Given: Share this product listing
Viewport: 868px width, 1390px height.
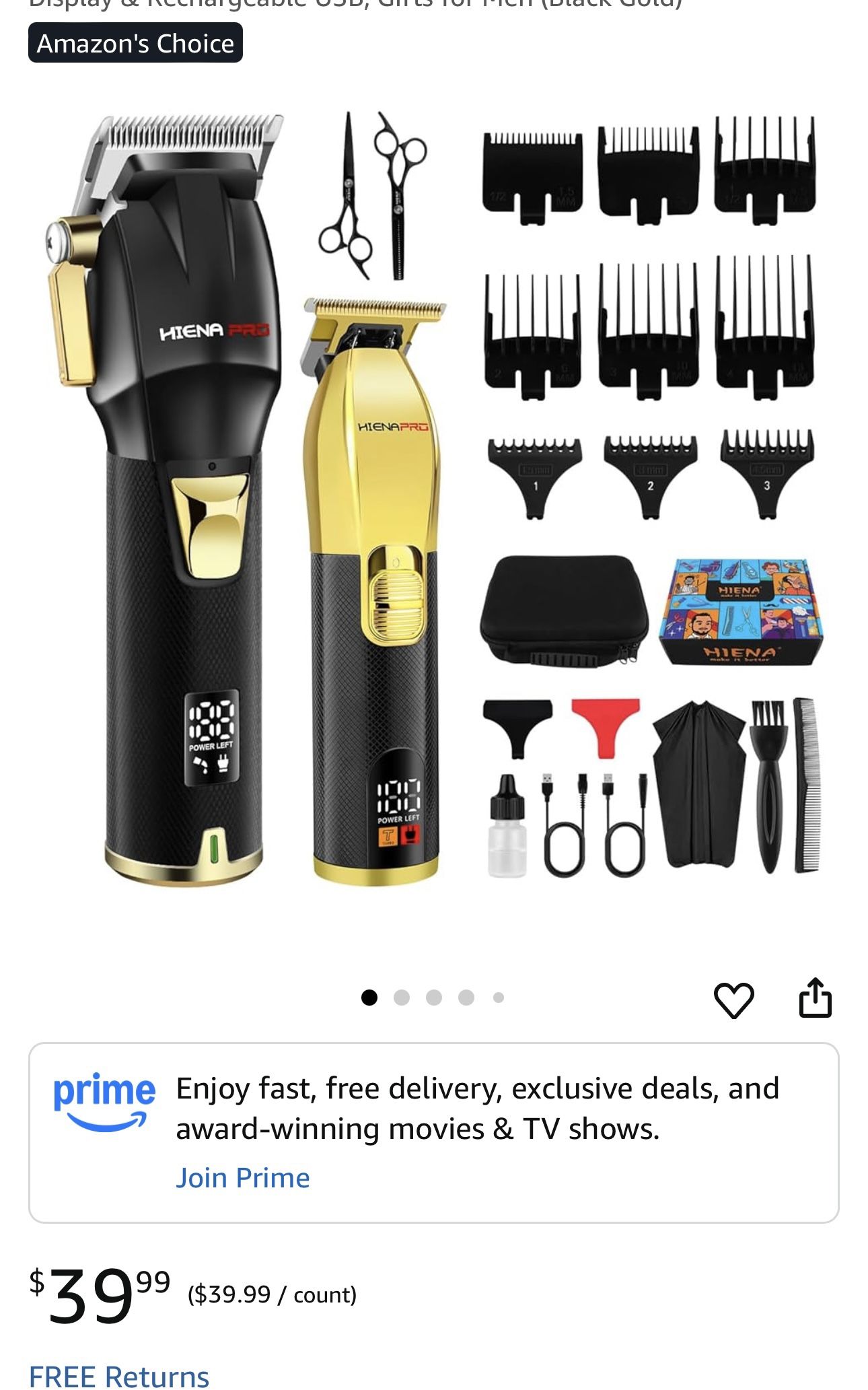Looking at the screenshot, I should (x=815, y=998).
